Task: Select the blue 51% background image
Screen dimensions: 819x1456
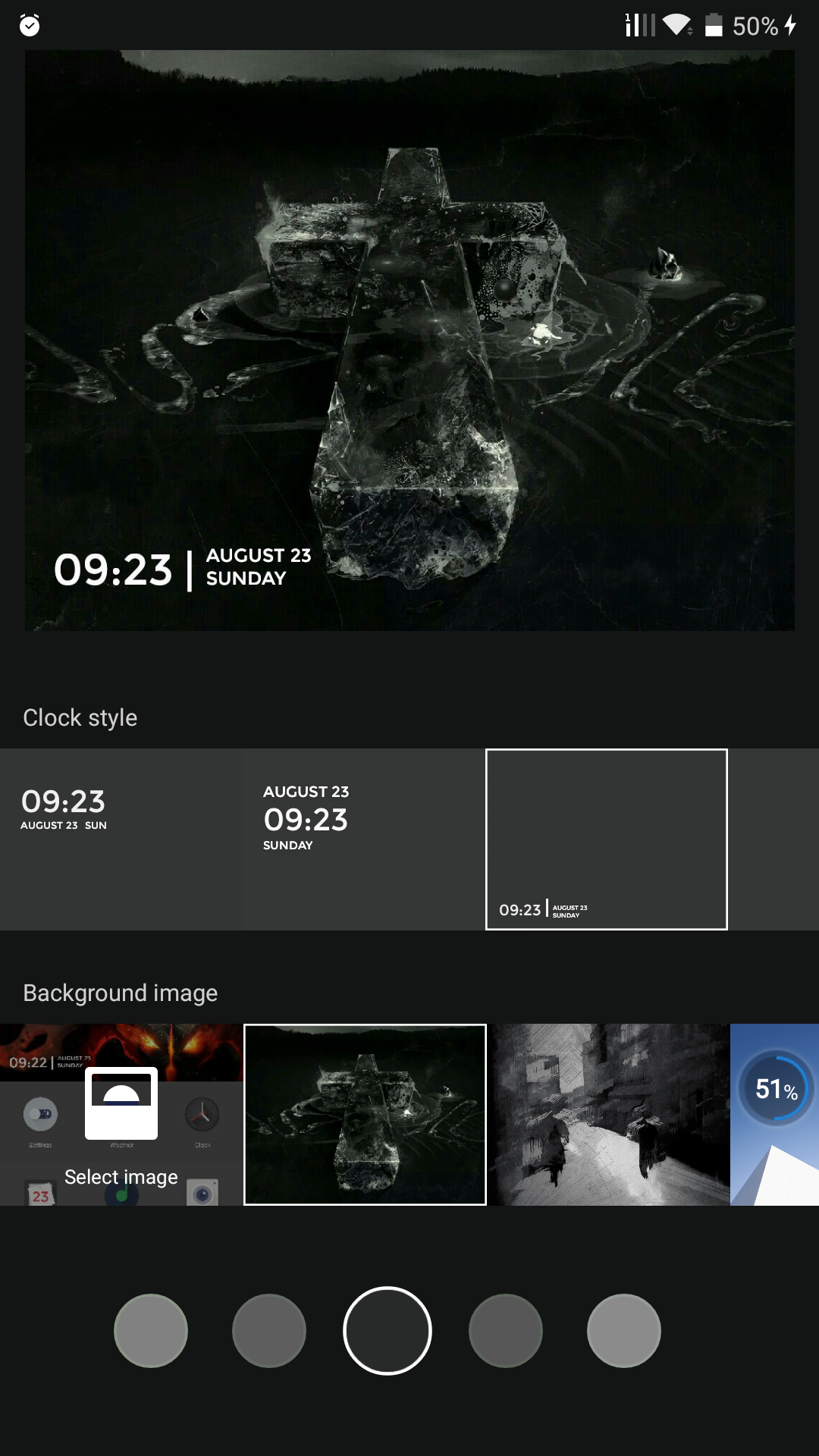Action: pyautogui.click(x=775, y=1115)
